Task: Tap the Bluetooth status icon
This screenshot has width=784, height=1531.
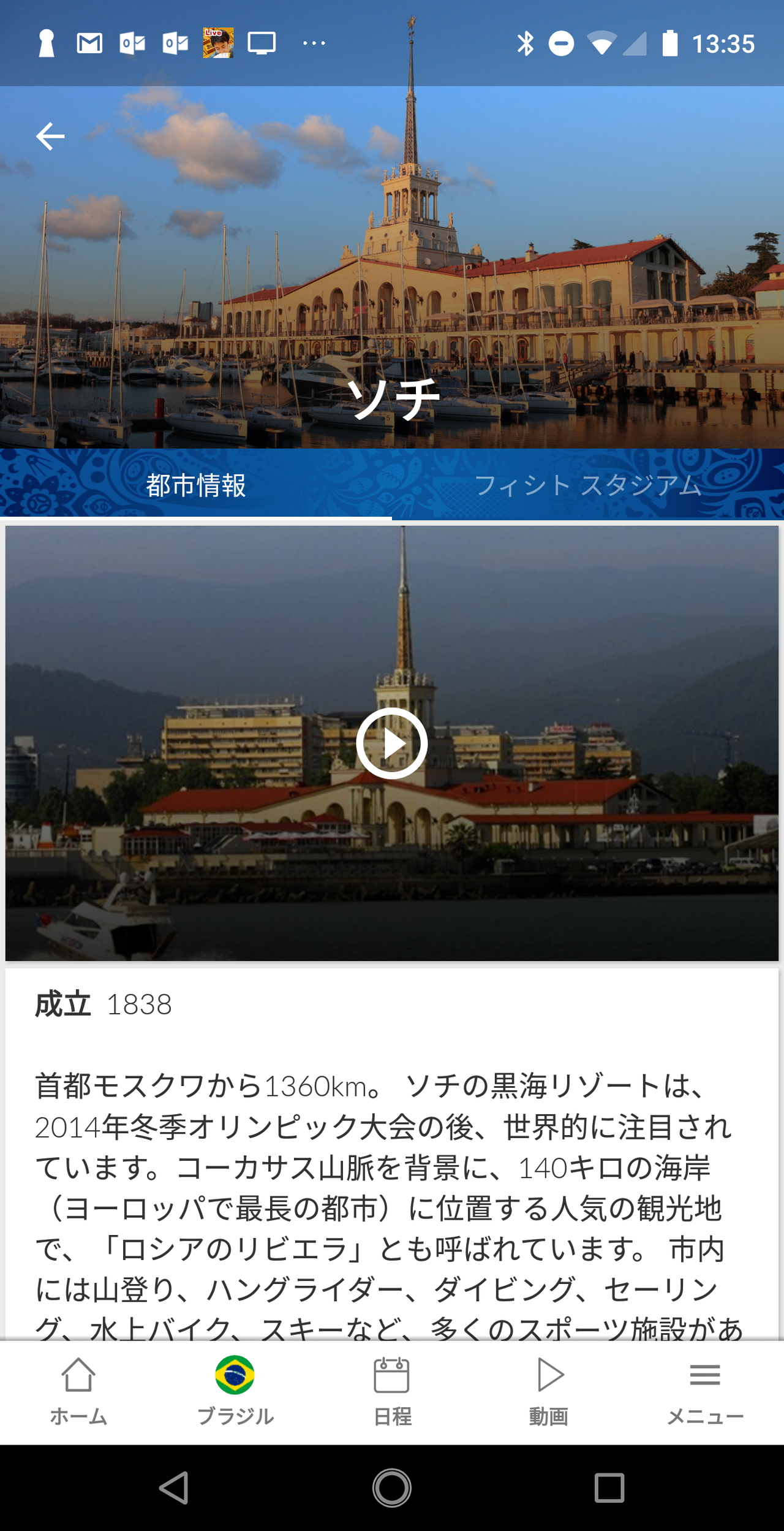Action: [x=526, y=41]
